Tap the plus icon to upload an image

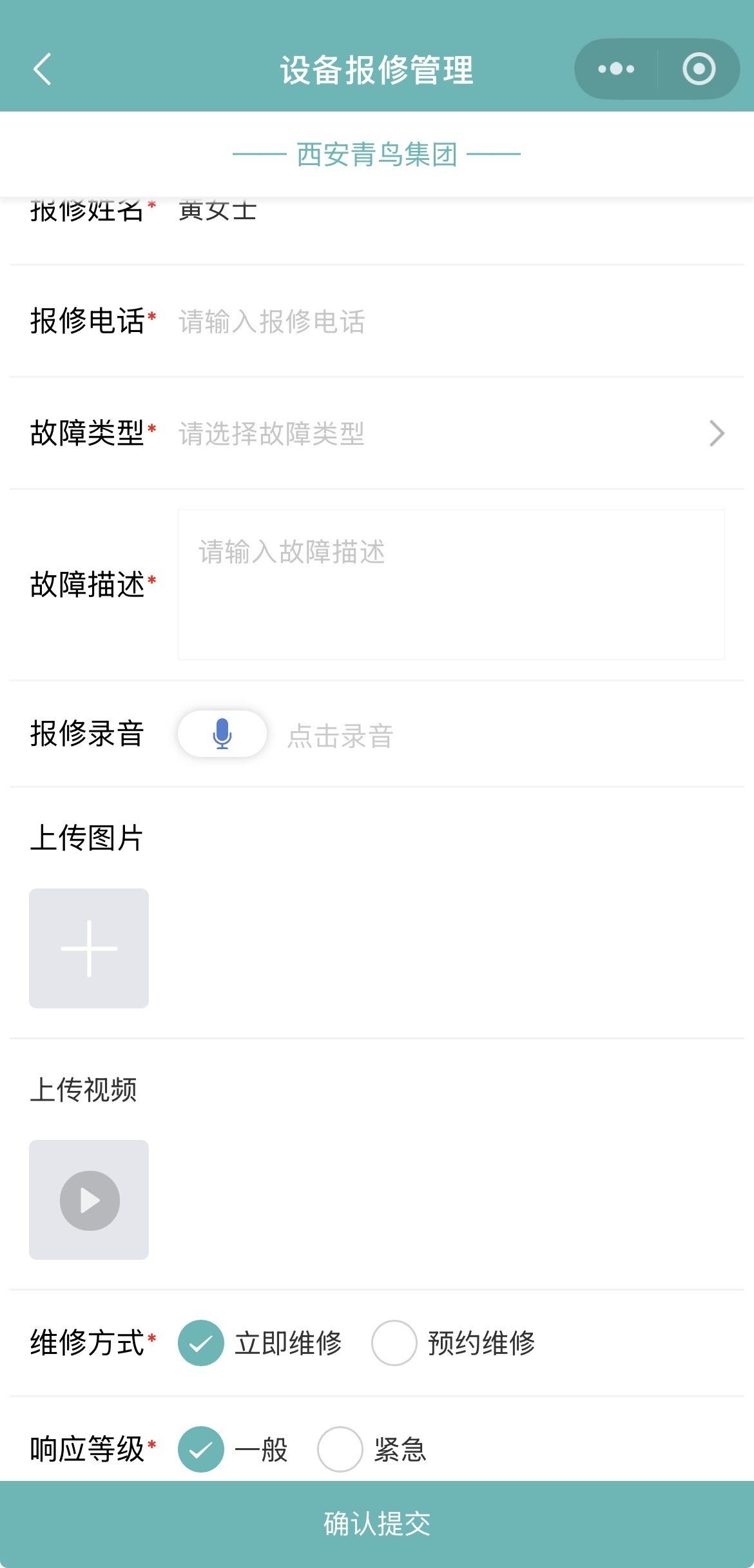pos(88,948)
